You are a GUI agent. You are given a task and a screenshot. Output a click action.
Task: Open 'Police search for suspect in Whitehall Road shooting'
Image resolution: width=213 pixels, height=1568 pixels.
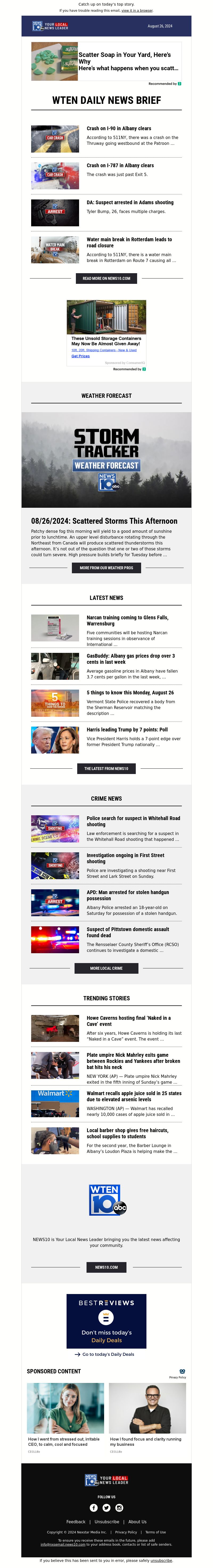click(133, 821)
